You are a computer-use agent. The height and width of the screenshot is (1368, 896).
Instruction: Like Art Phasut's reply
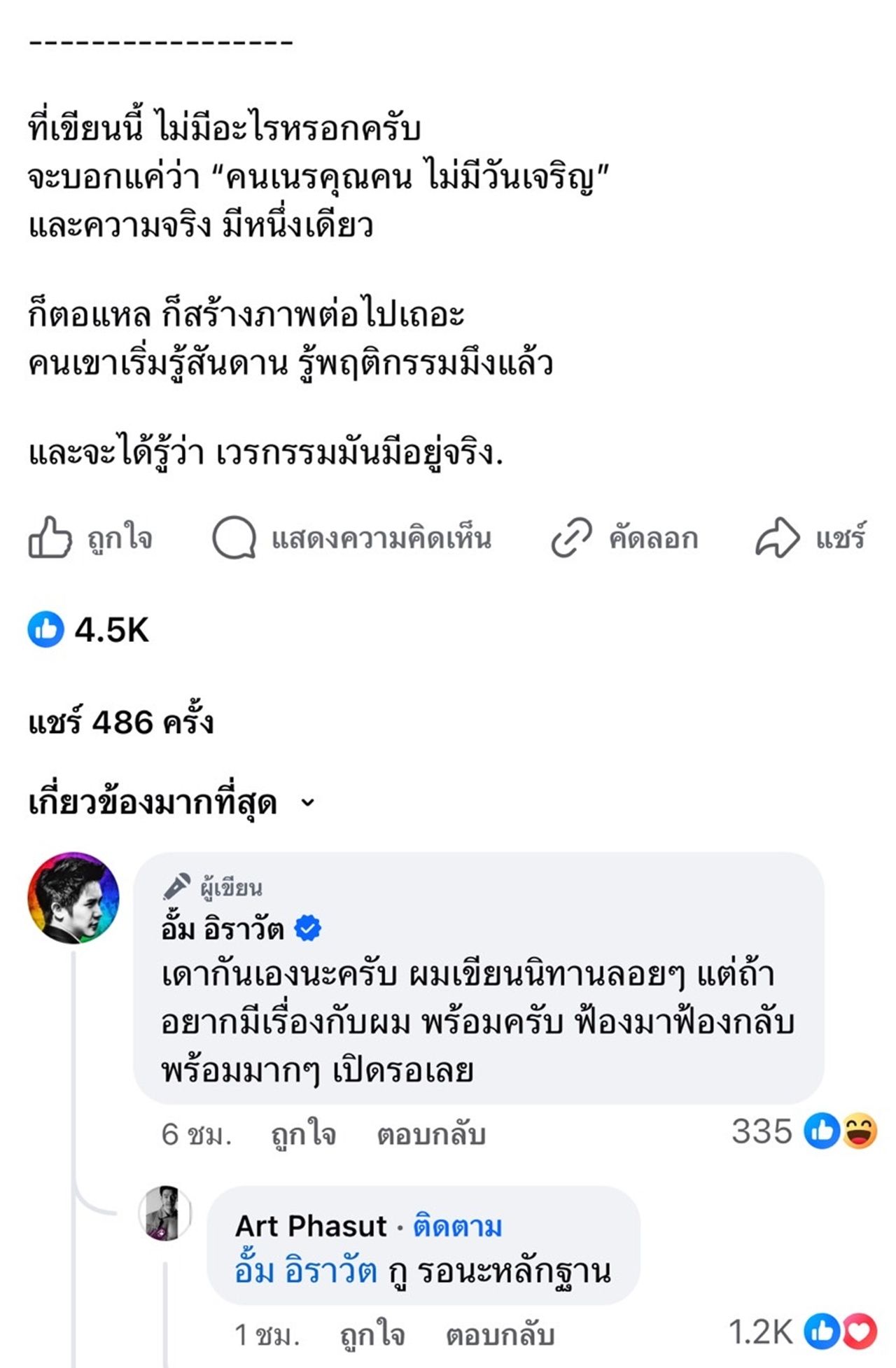coord(372,1334)
